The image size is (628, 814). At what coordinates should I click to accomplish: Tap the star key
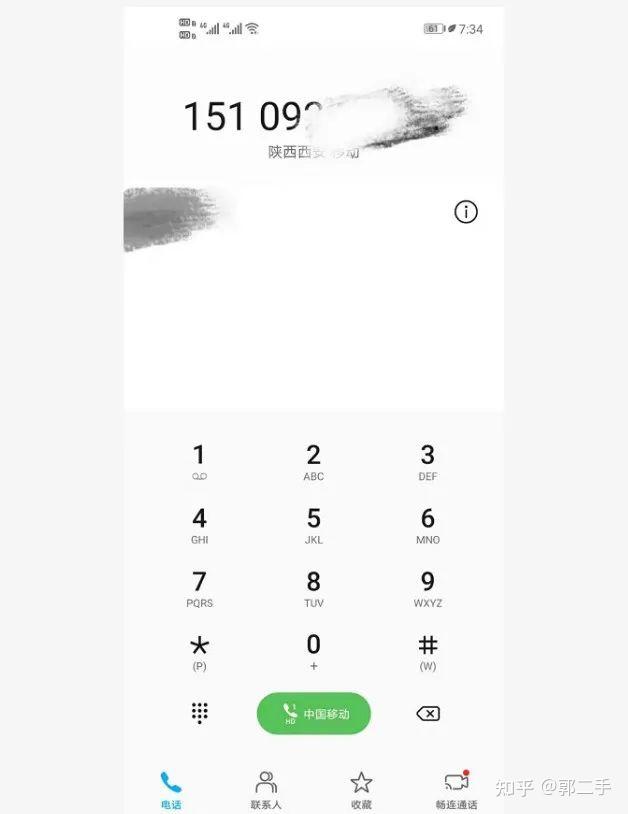click(x=199, y=650)
